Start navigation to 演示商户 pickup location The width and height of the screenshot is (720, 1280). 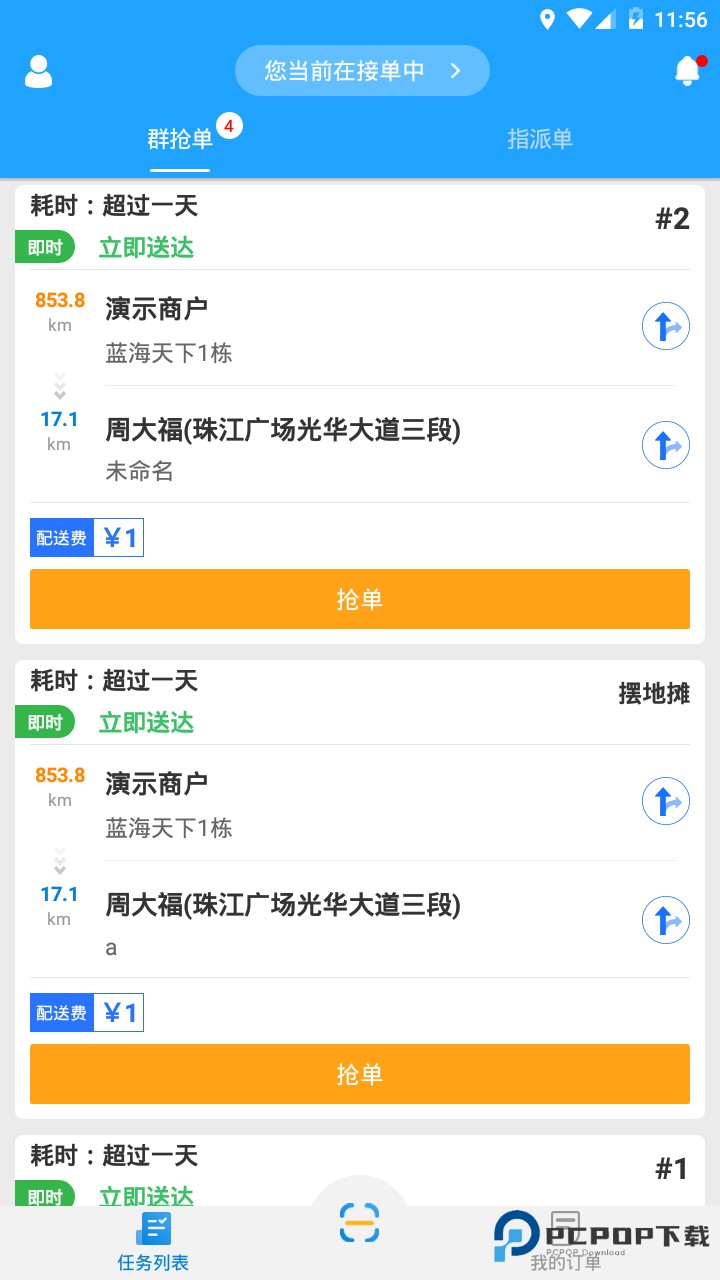665,326
